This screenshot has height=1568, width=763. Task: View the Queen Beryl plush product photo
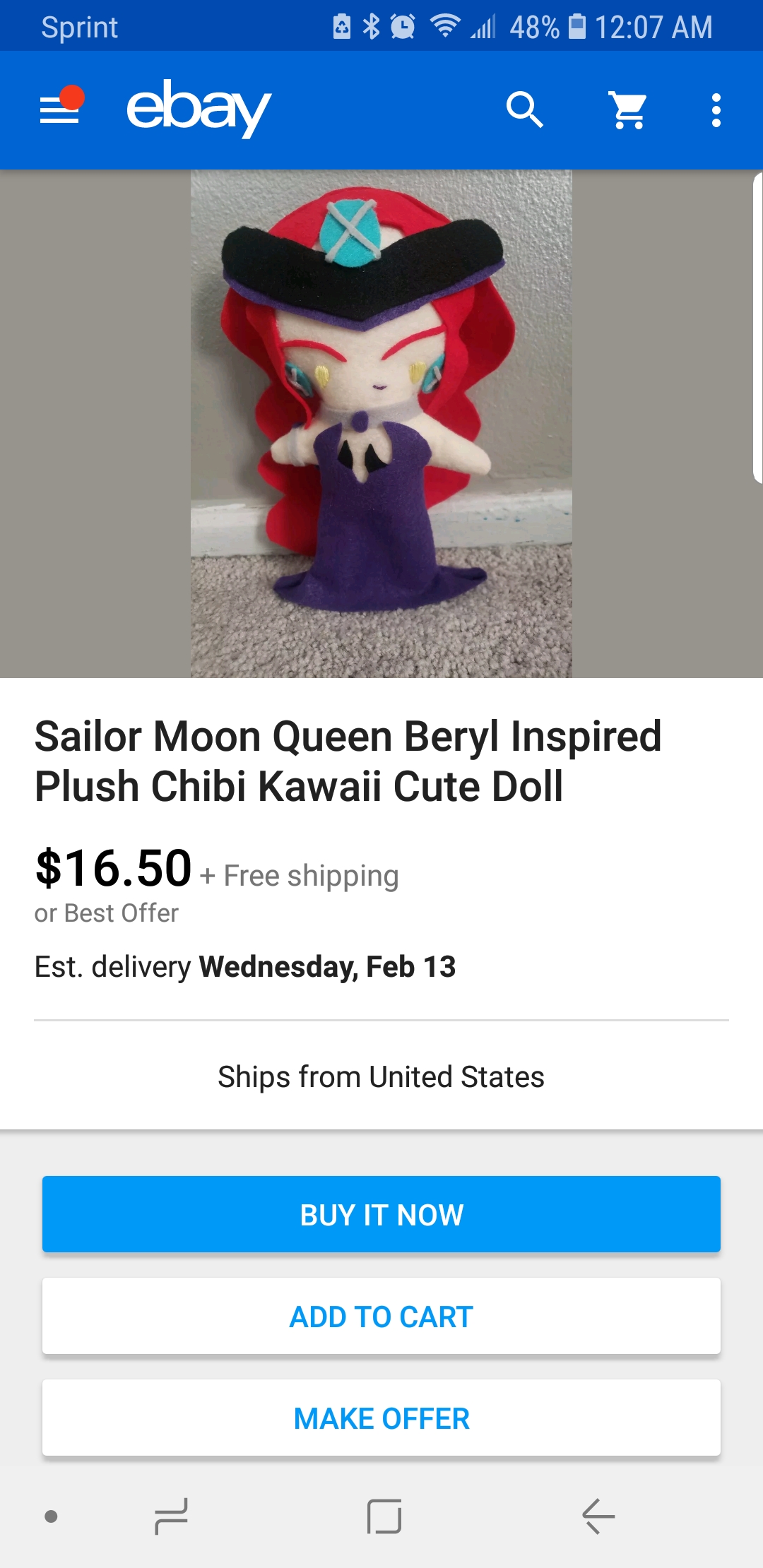click(381, 424)
